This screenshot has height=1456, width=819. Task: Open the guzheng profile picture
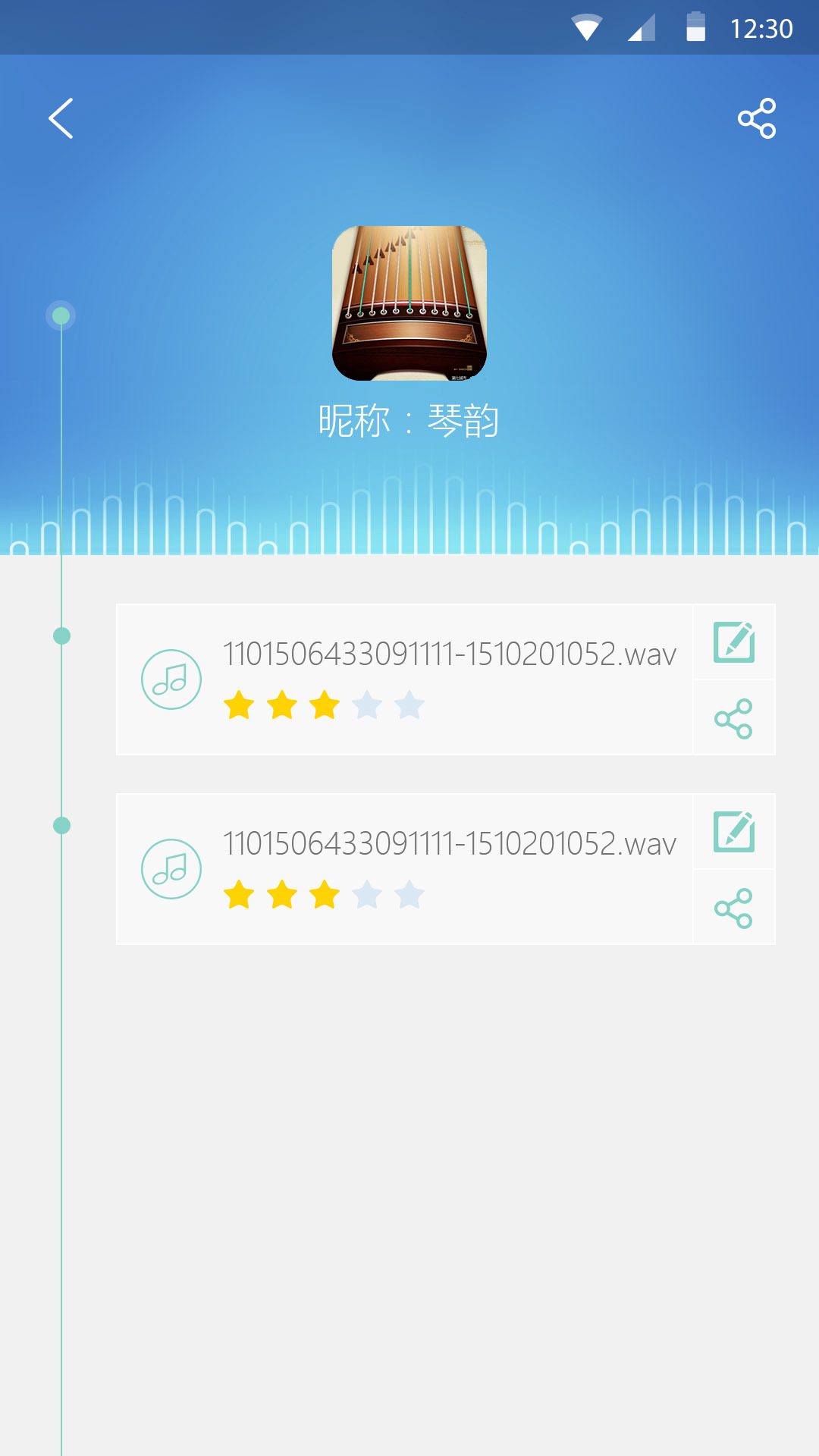pyautogui.click(x=409, y=303)
